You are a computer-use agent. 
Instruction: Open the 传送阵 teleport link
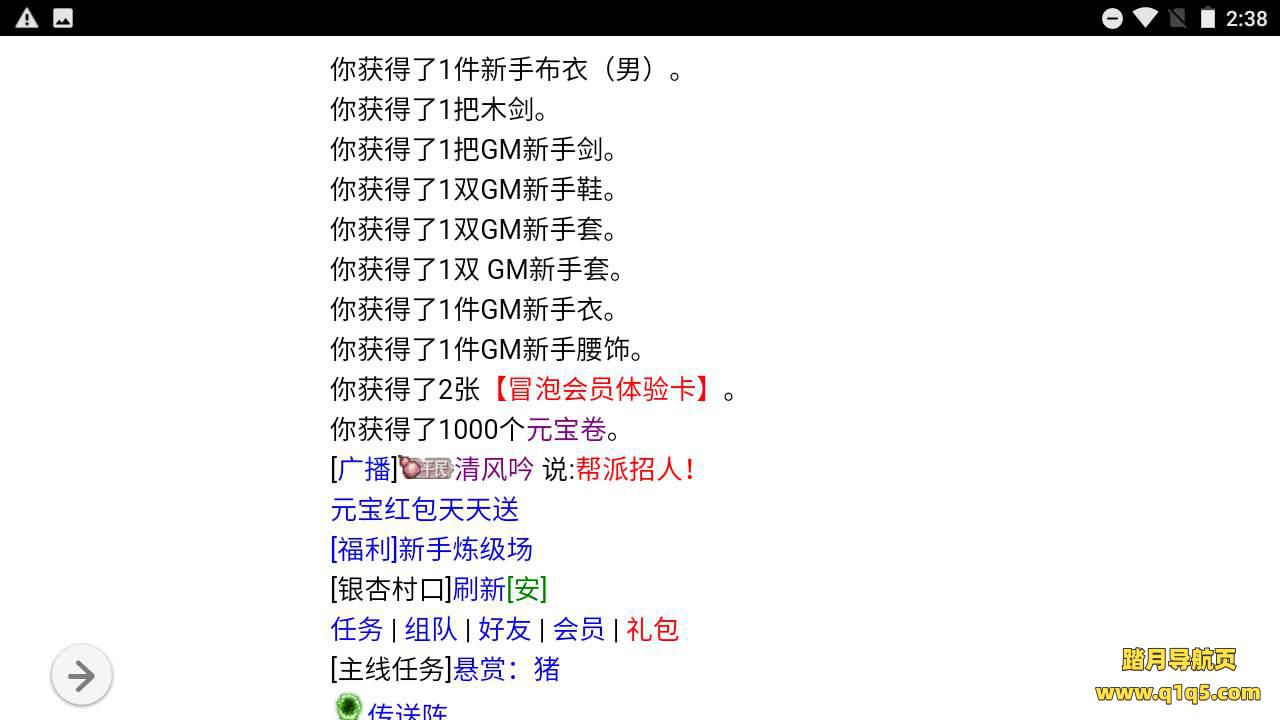[x=407, y=710]
